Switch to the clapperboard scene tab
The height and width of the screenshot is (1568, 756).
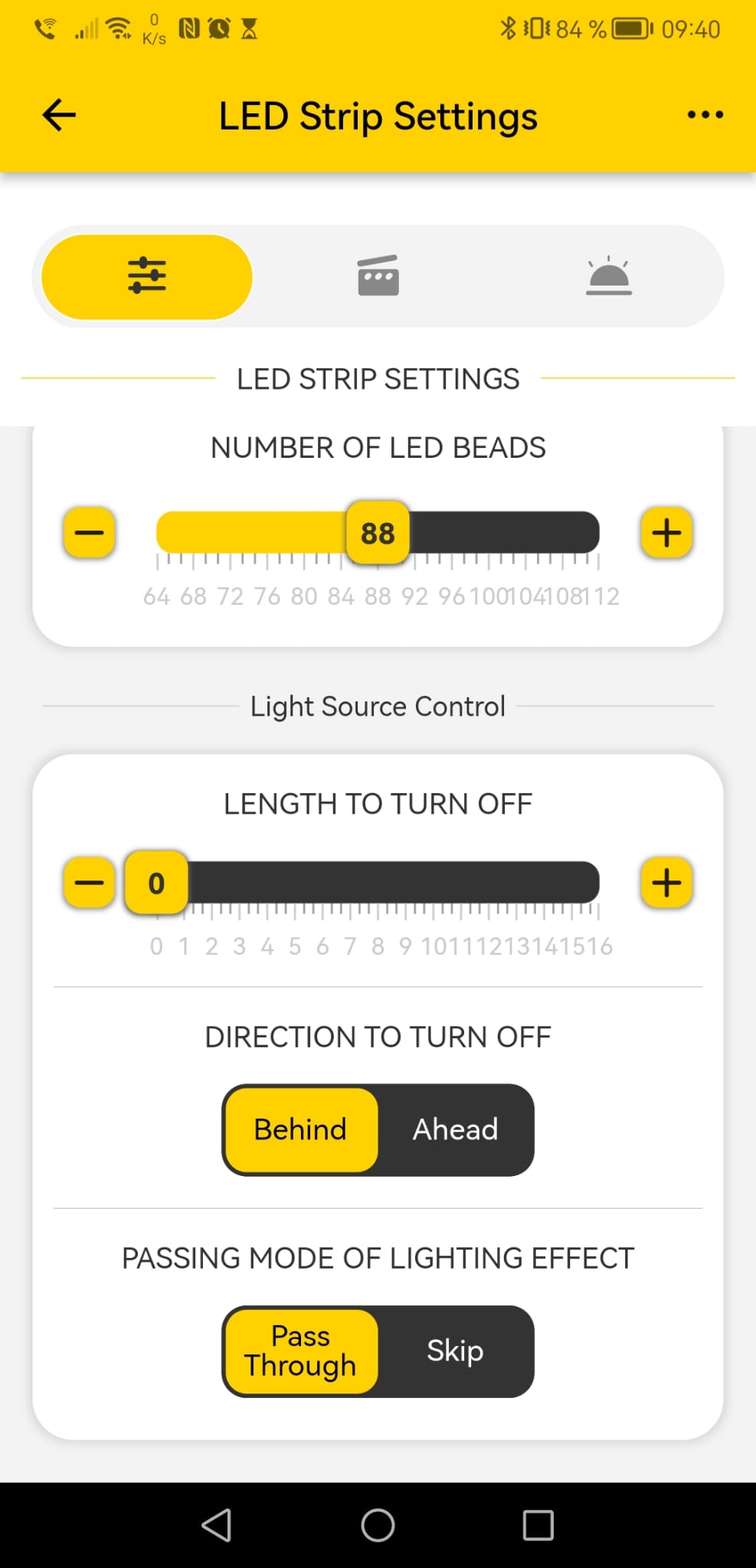coord(378,276)
